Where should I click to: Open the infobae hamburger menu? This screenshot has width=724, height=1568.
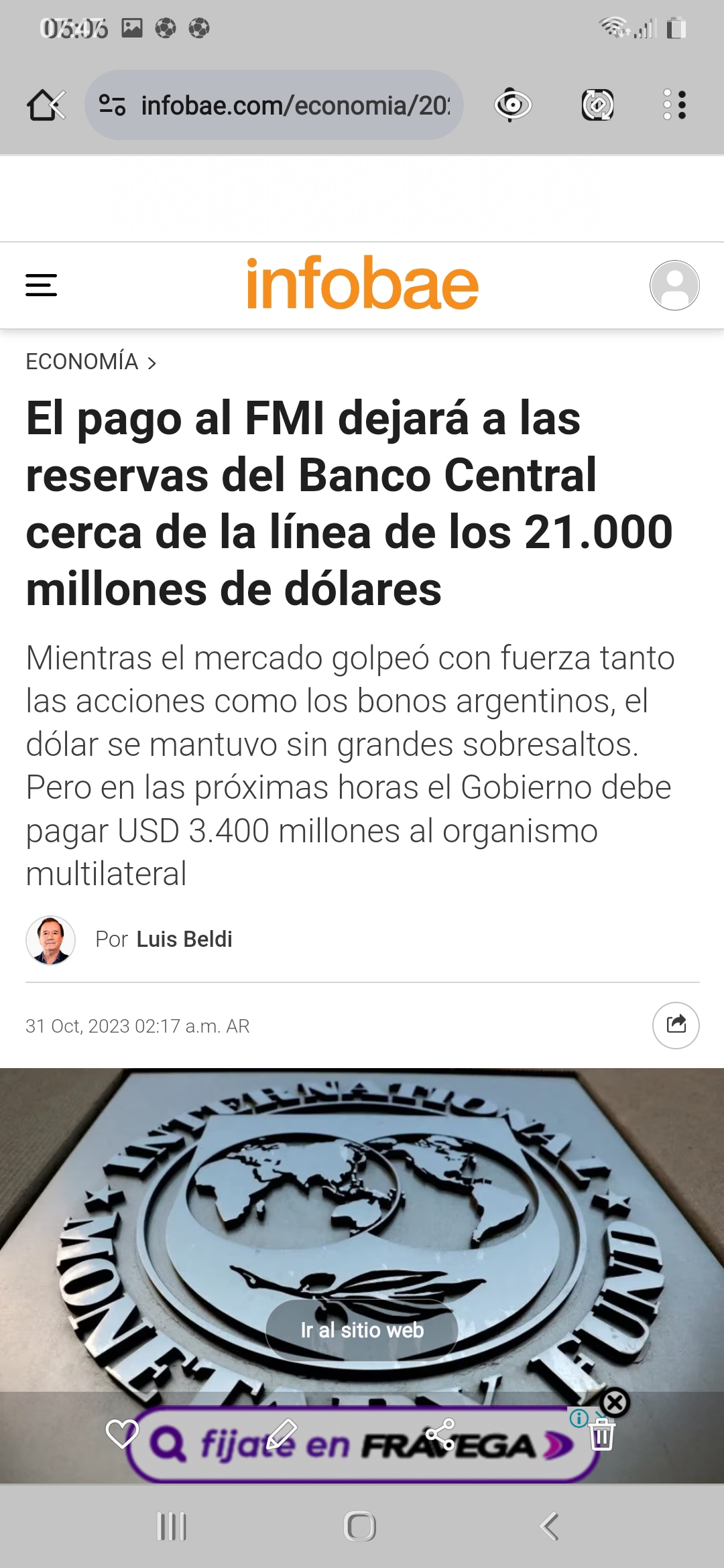click(x=41, y=285)
